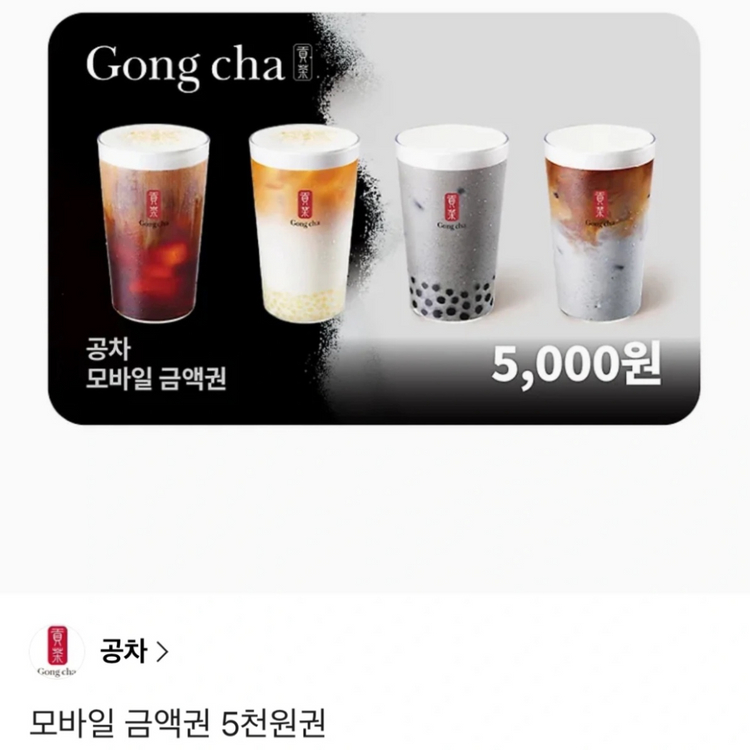This screenshot has width=750, height=750.
Task: Open the 공차 brand page link
Action: [x=134, y=651]
